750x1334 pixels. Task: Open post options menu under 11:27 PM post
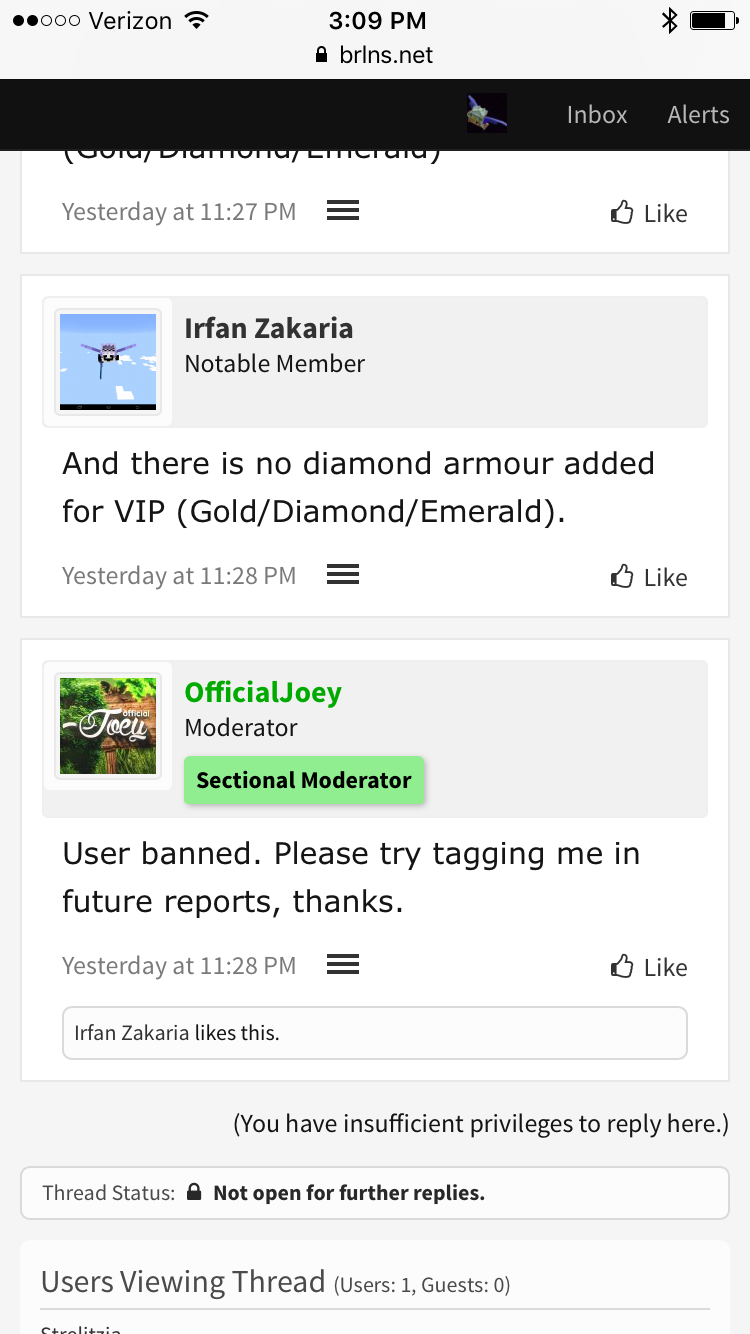(343, 211)
